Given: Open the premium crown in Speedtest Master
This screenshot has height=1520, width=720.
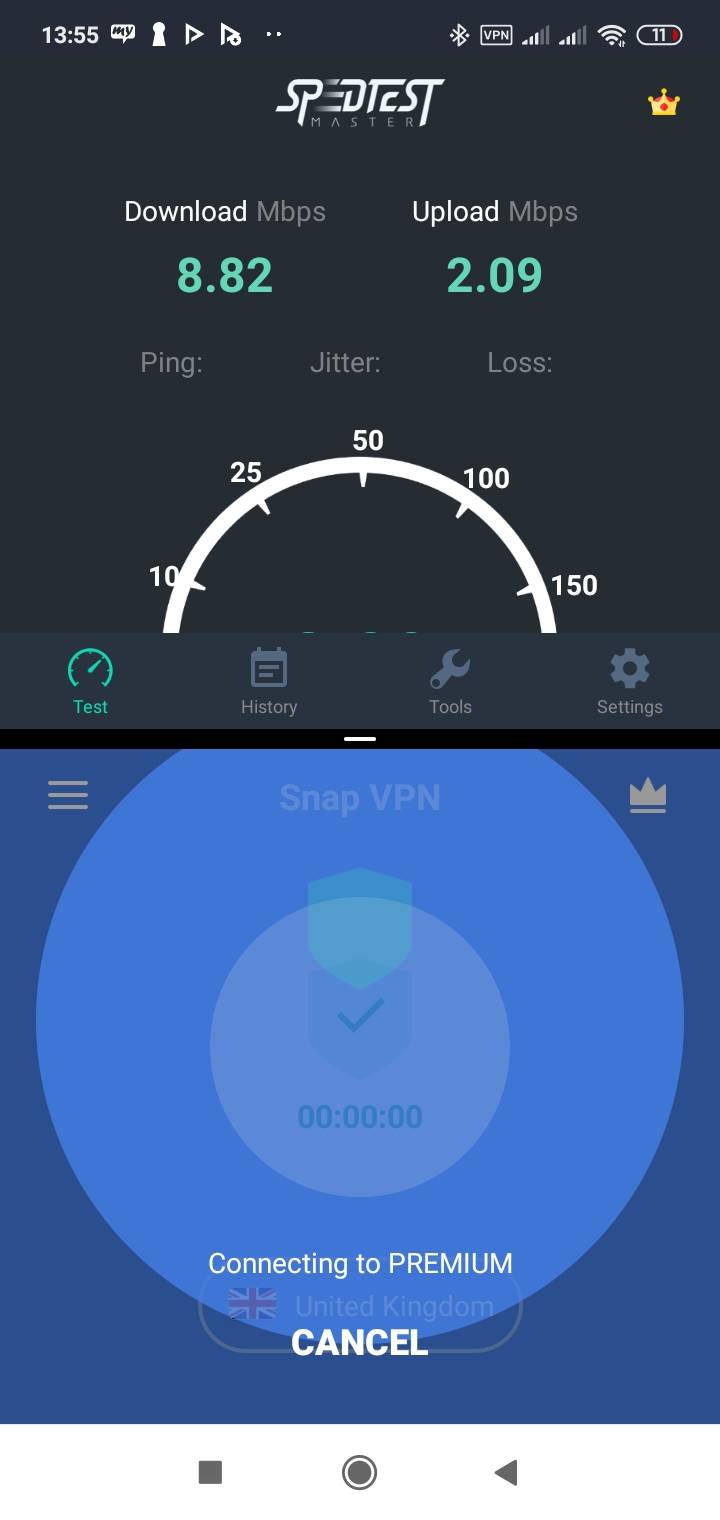Looking at the screenshot, I should coord(664,103).
